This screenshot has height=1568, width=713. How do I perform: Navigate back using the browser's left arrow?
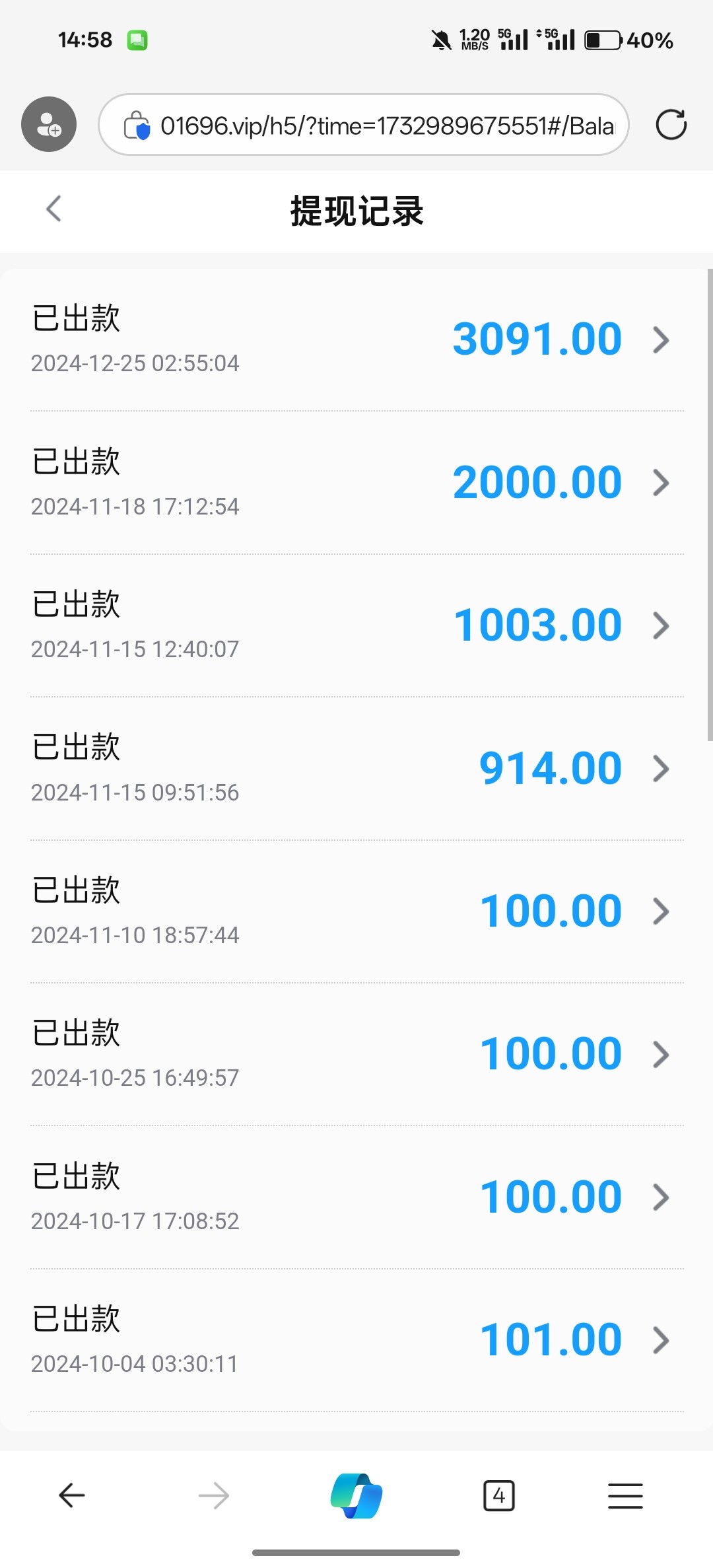point(72,1495)
